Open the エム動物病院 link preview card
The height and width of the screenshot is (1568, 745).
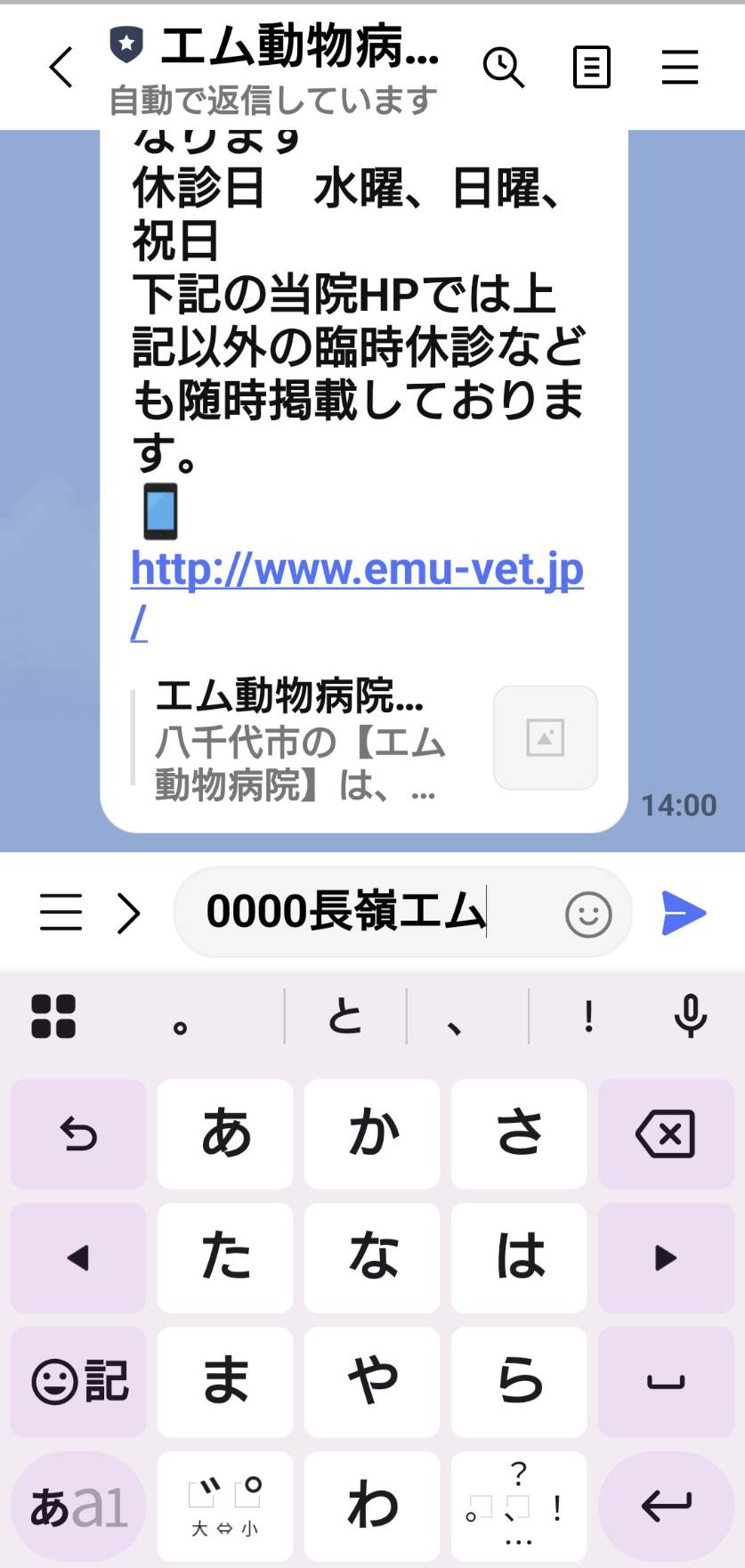click(365, 739)
